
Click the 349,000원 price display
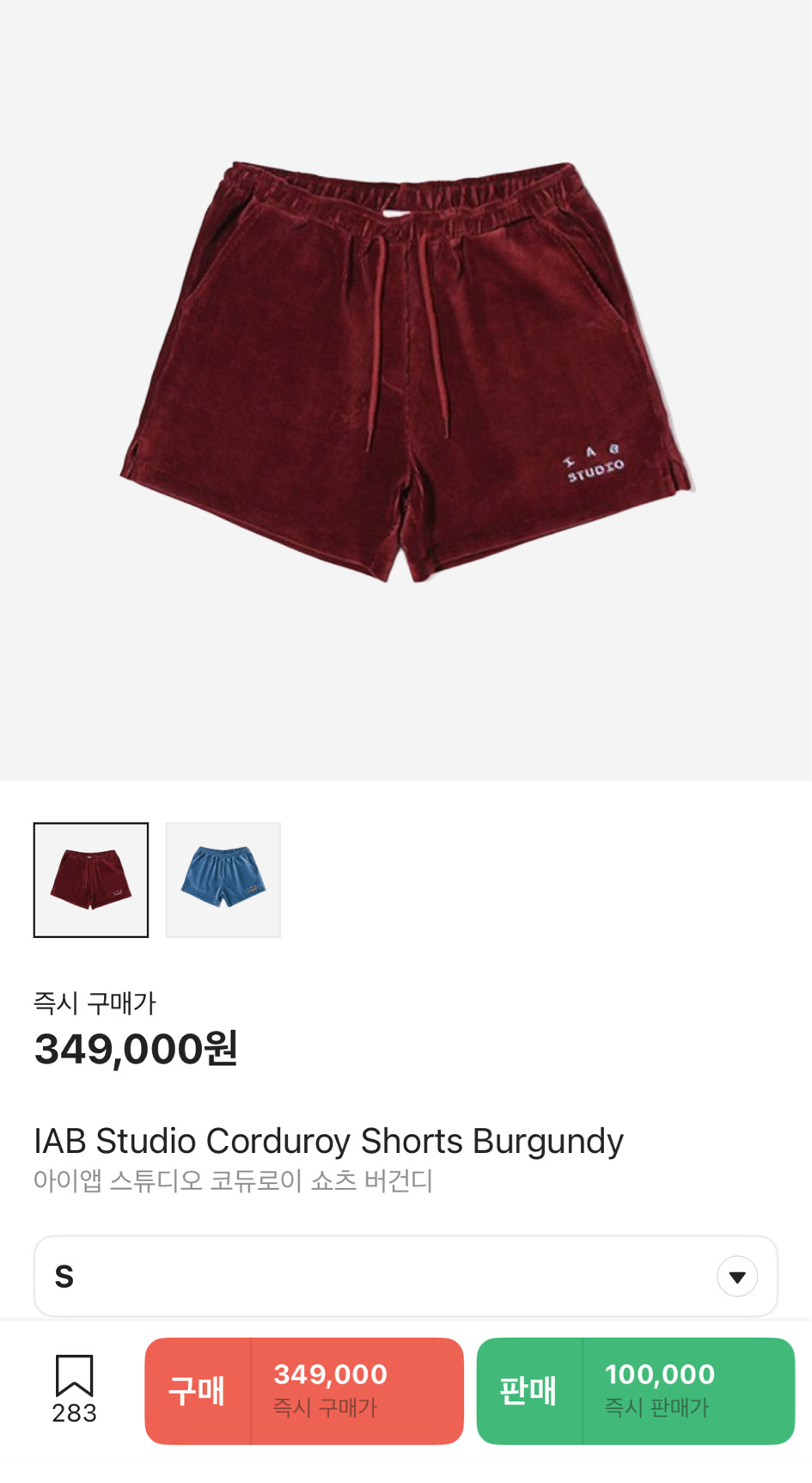point(136,1049)
